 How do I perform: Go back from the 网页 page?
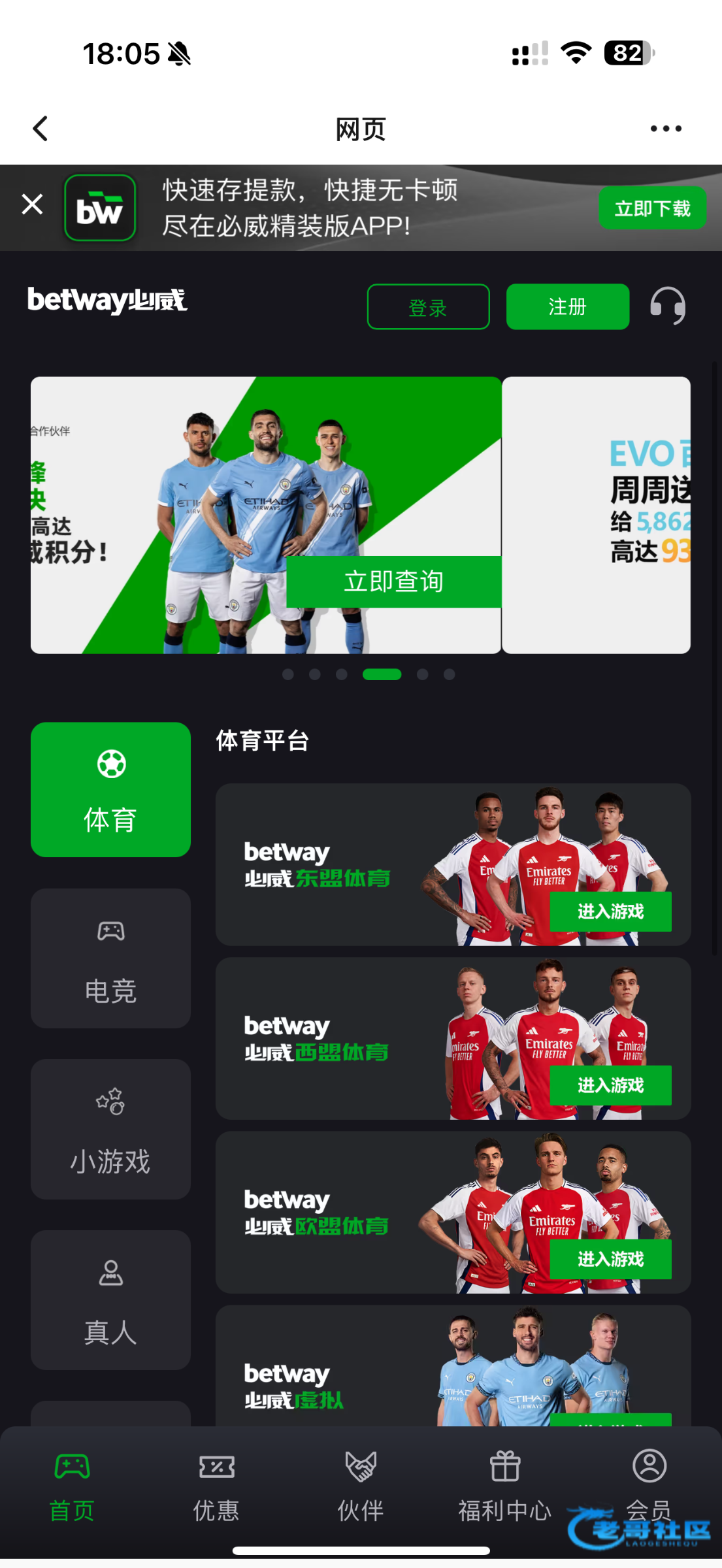tap(41, 129)
